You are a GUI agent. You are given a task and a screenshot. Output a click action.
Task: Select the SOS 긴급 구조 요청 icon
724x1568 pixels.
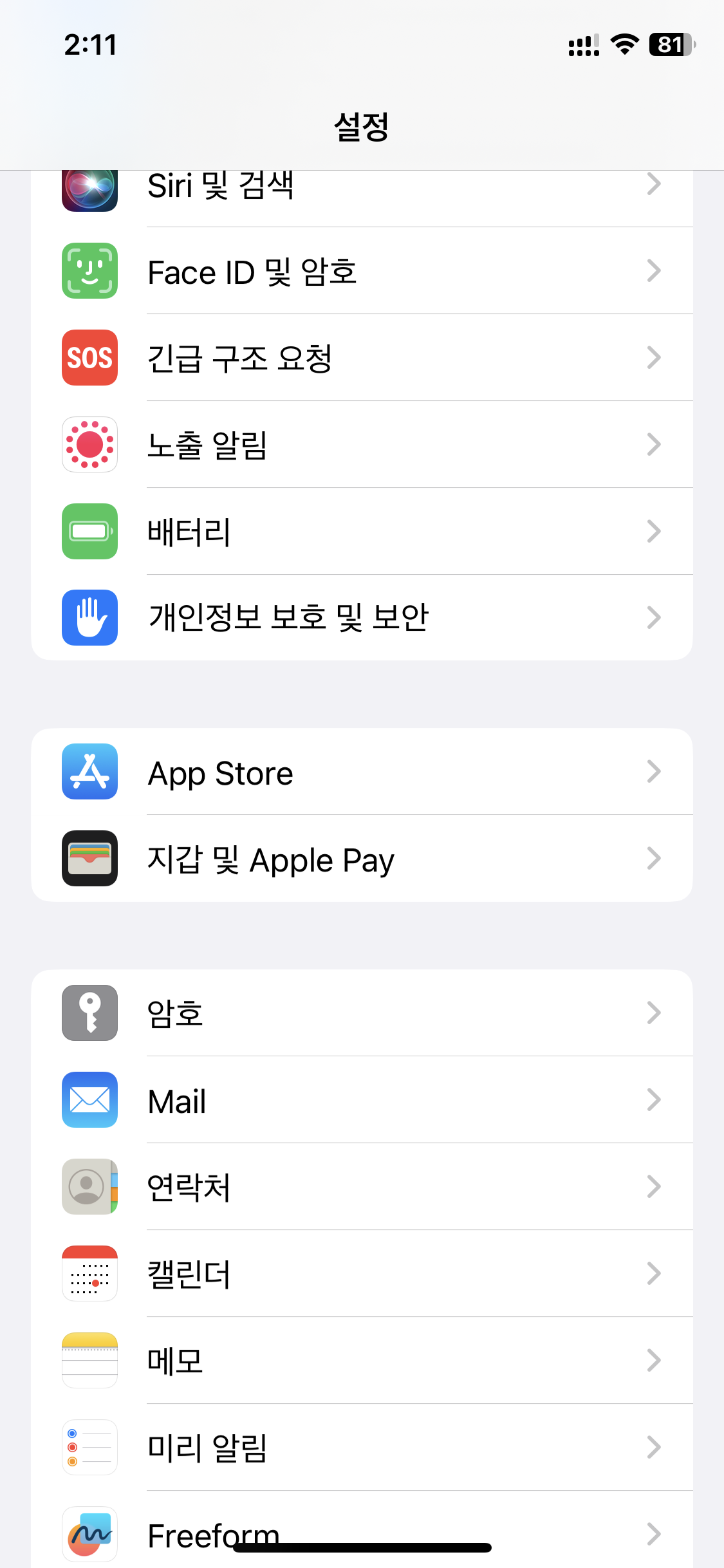point(89,358)
